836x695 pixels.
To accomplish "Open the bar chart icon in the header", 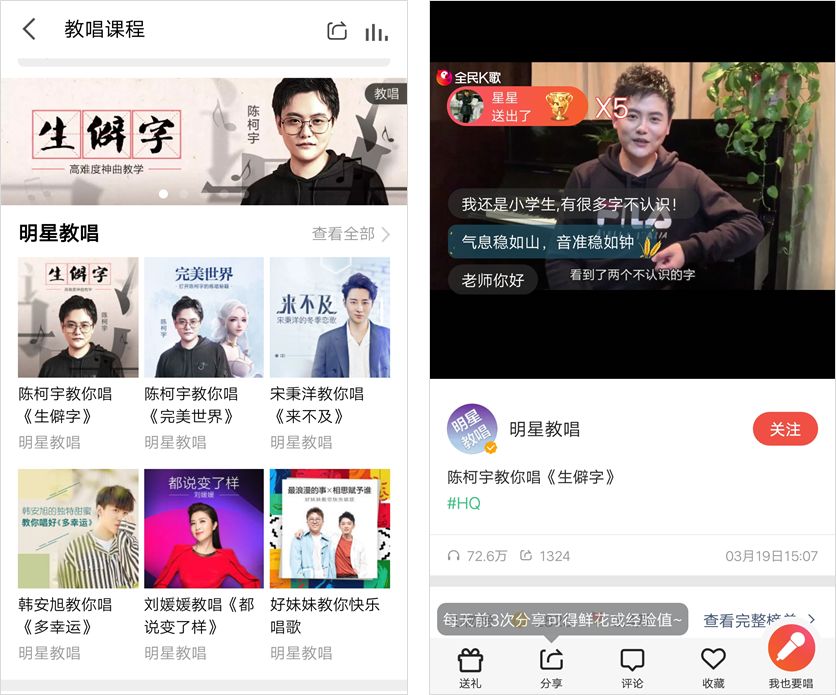I will coord(376,31).
